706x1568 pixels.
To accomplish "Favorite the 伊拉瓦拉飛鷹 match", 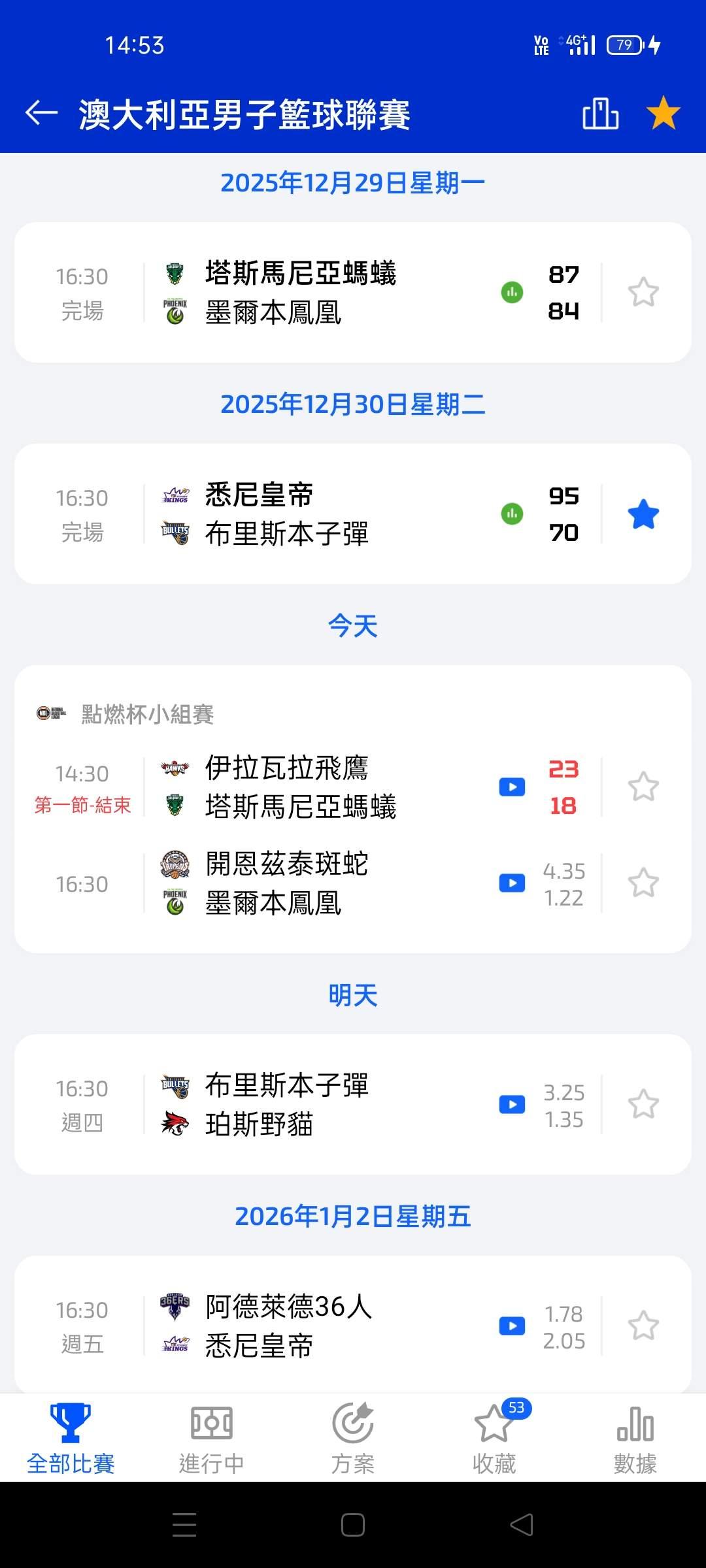I will click(x=643, y=787).
